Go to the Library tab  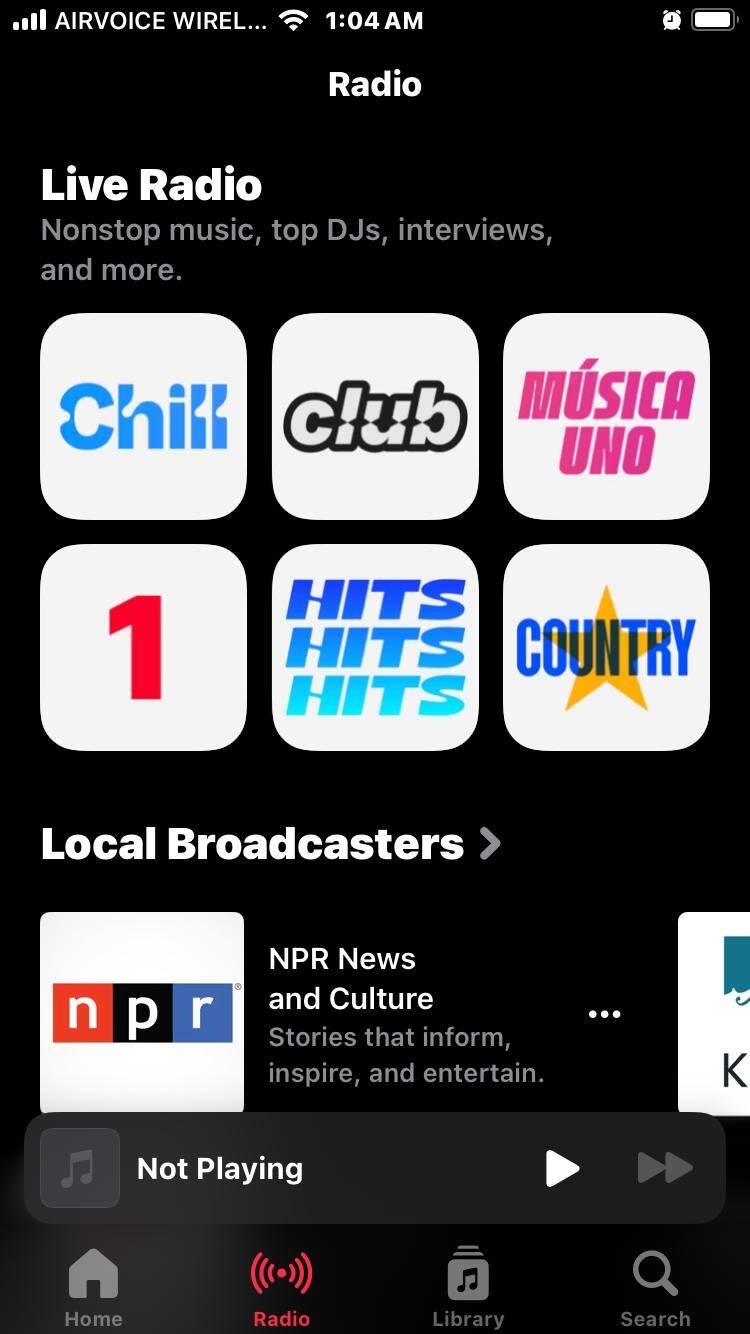tap(468, 1288)
